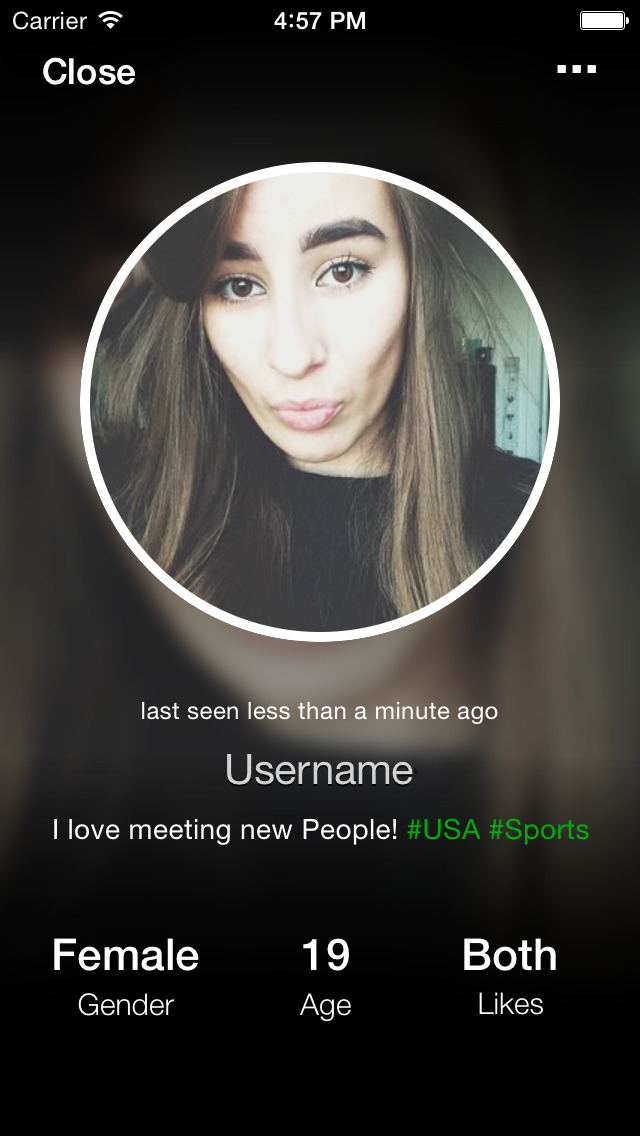Close the profile view
Viewport: 640px width, 1136px height.
pos(88,72)
